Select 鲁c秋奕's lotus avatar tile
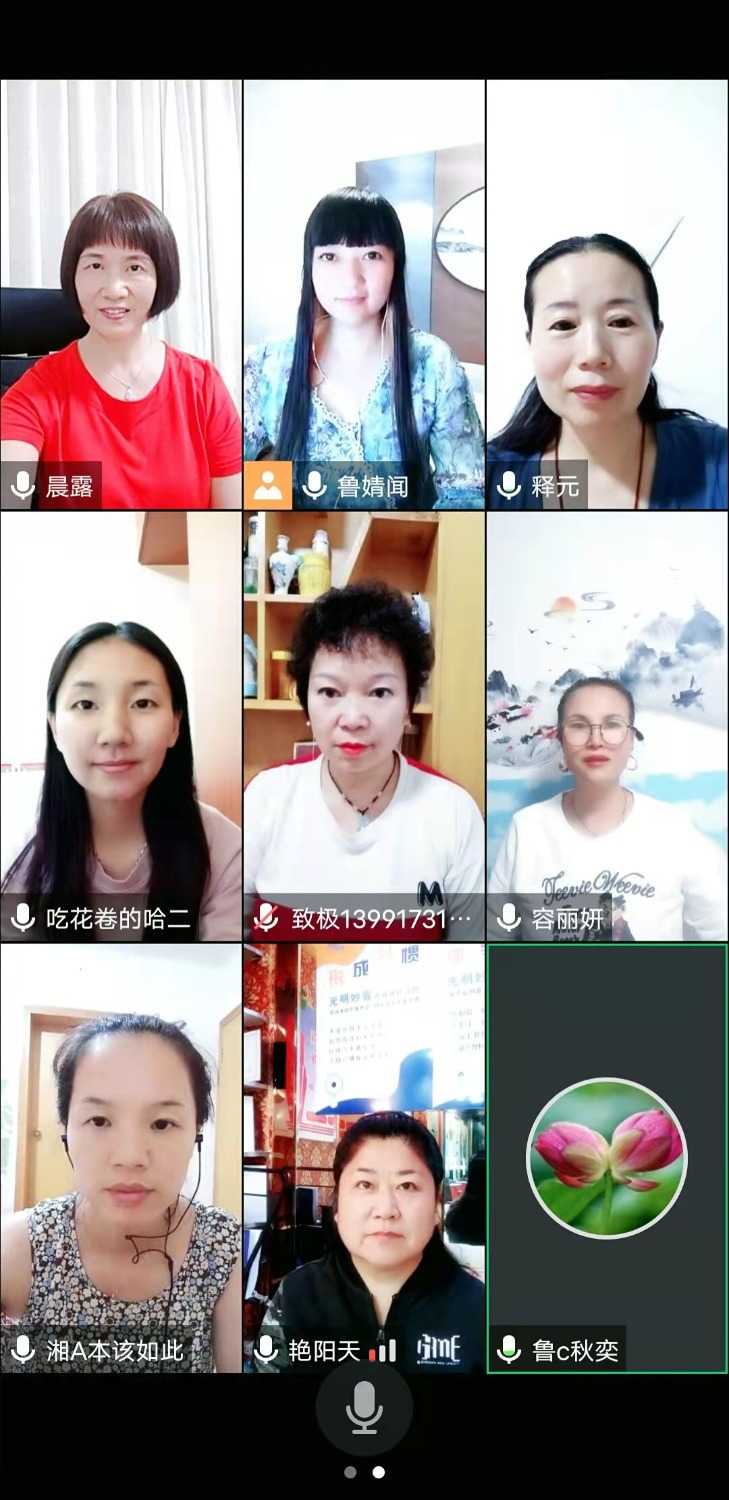729x1500 pixels. (607, 1157)
